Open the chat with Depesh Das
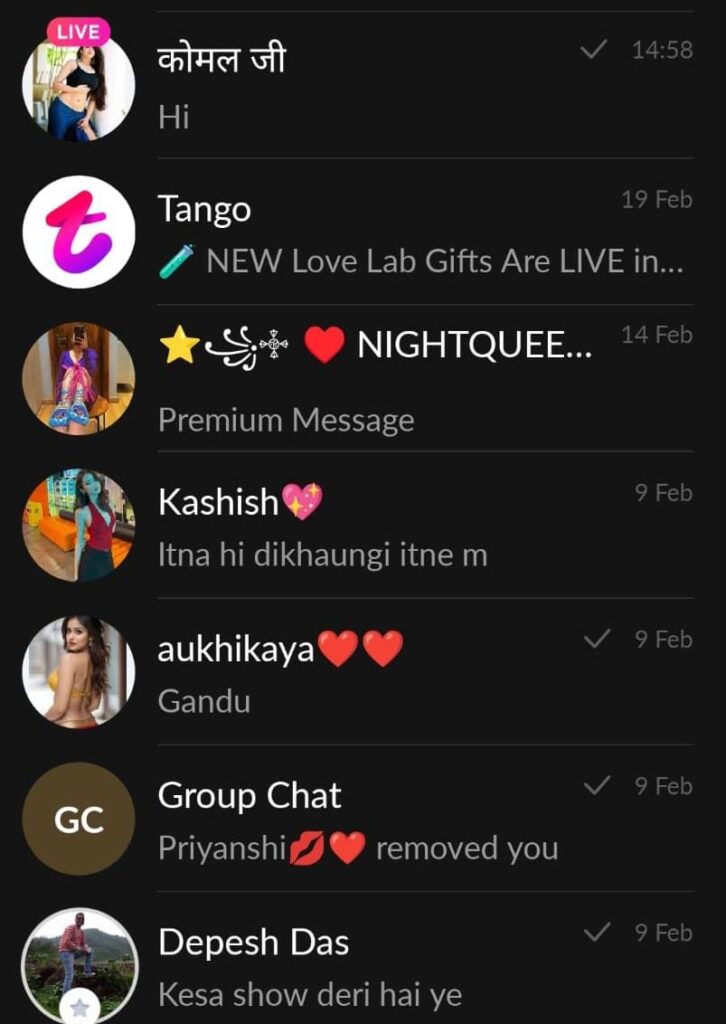 point(400,965)
